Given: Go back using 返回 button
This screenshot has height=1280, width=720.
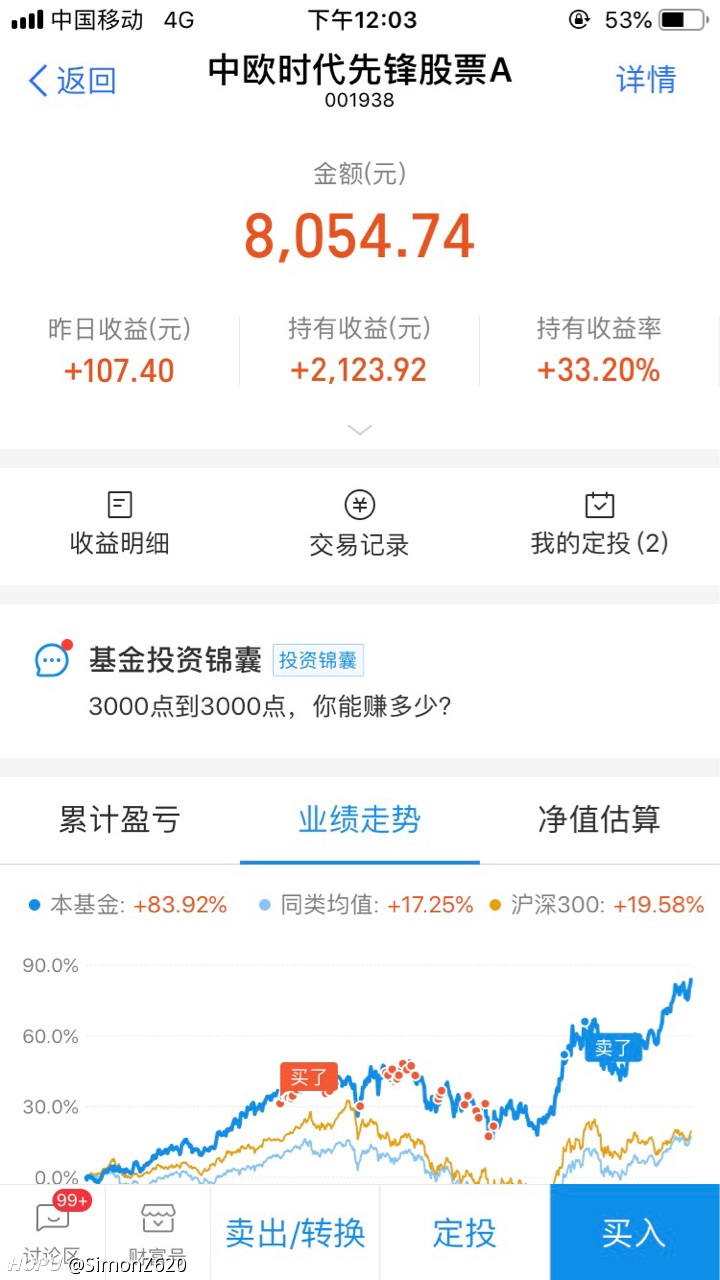Looking at the screenshot, I should point(72,81).
